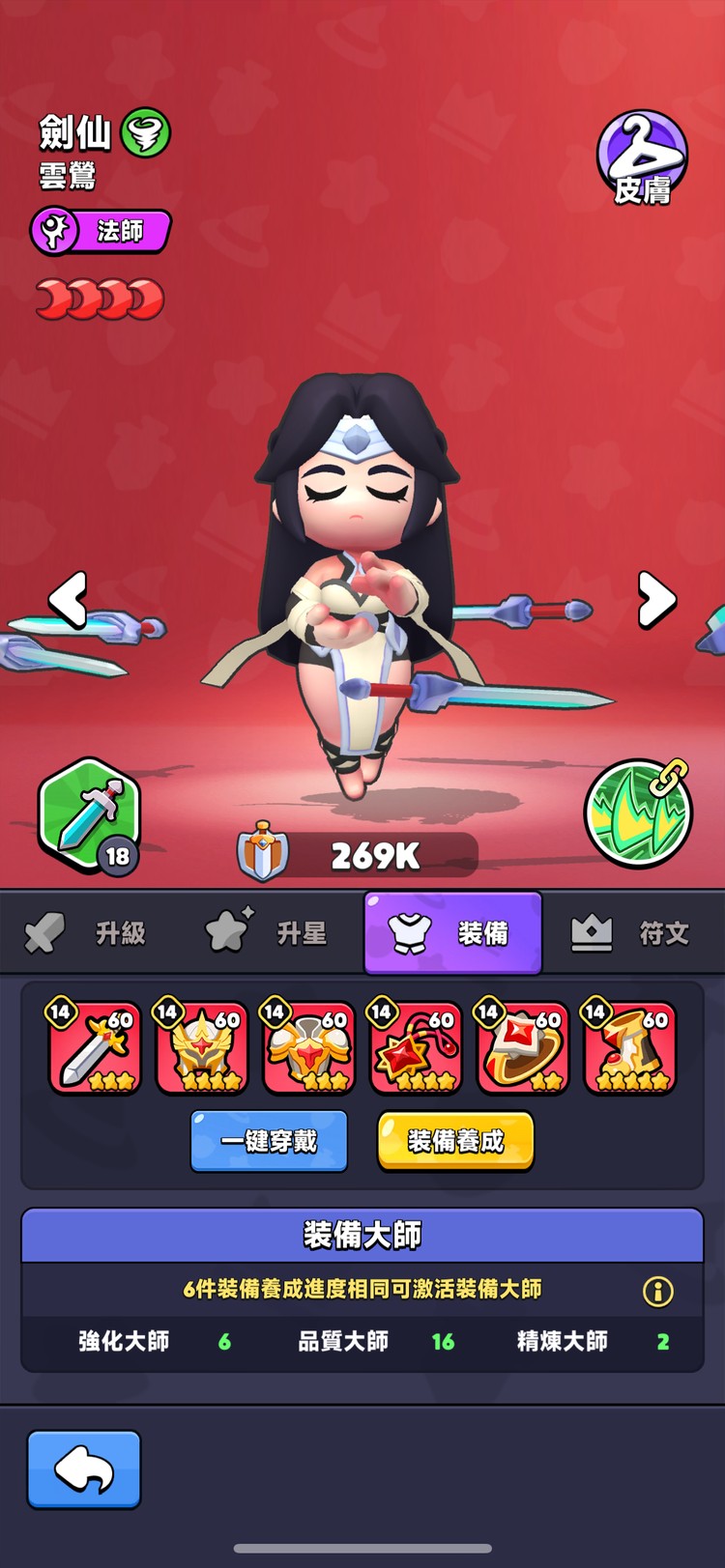Open the 皮膚 skin wardrobe

[642, 158]
